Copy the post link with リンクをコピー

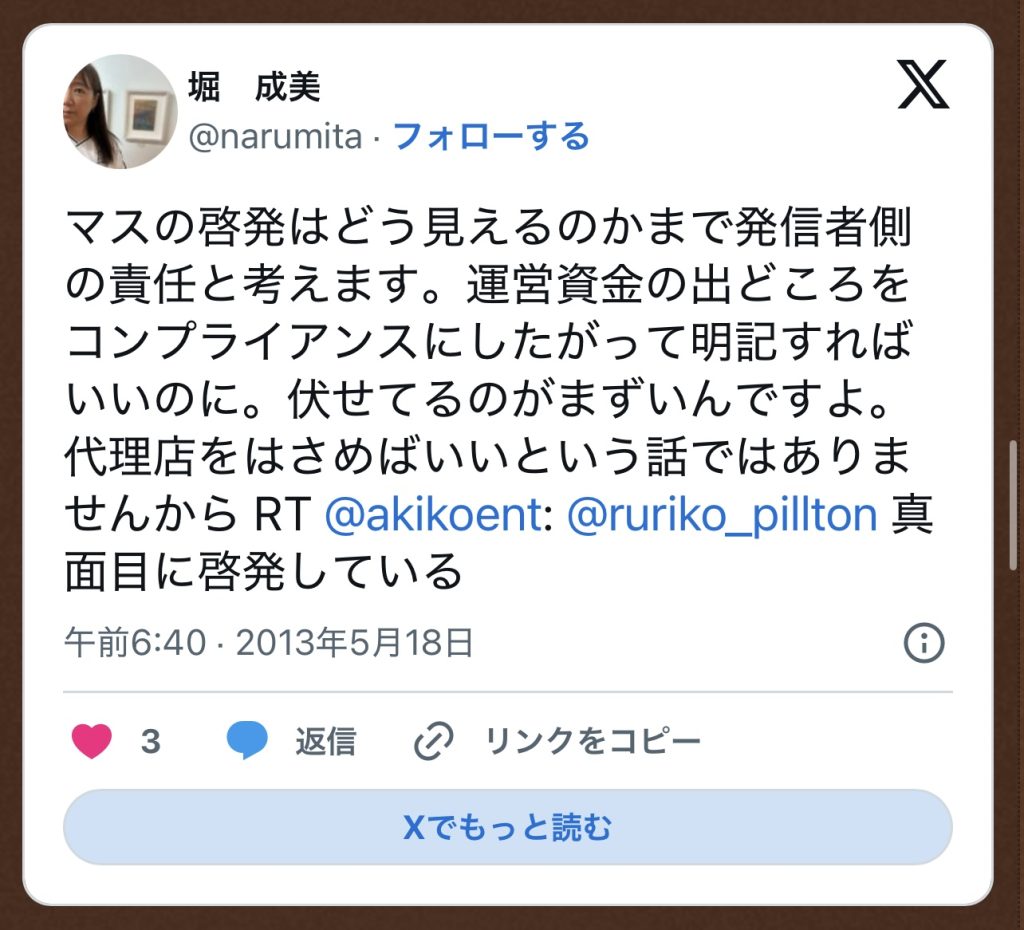click(558, 741)
